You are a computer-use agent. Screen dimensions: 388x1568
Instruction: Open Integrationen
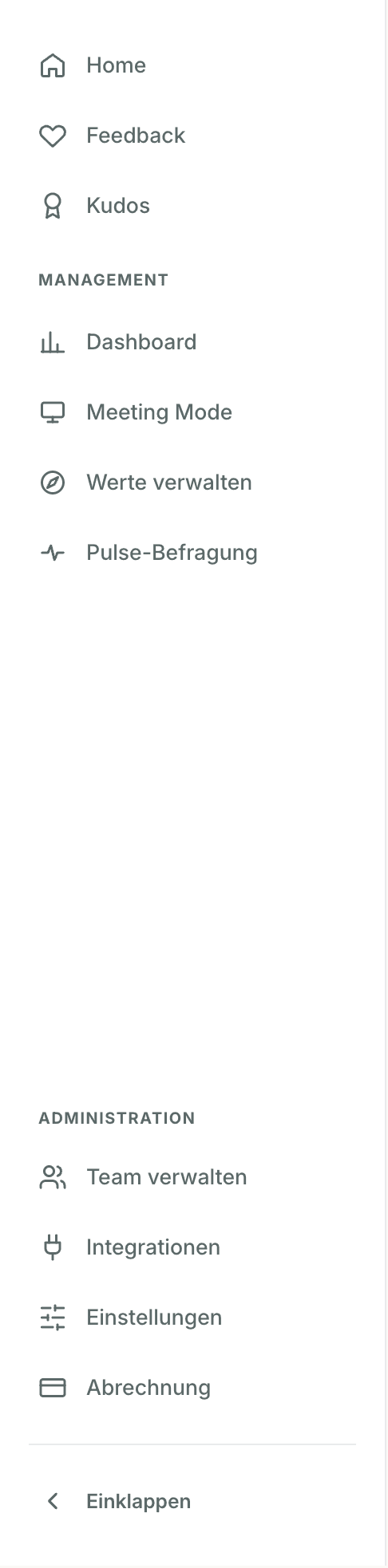tap(192, 1247)
